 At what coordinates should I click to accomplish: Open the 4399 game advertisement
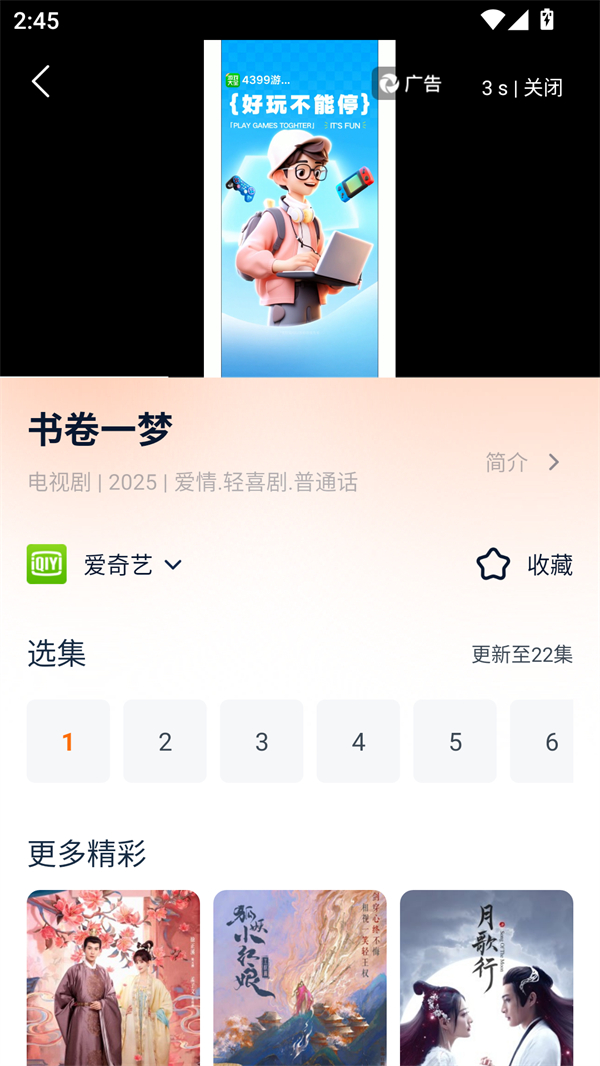coord(299,210)
